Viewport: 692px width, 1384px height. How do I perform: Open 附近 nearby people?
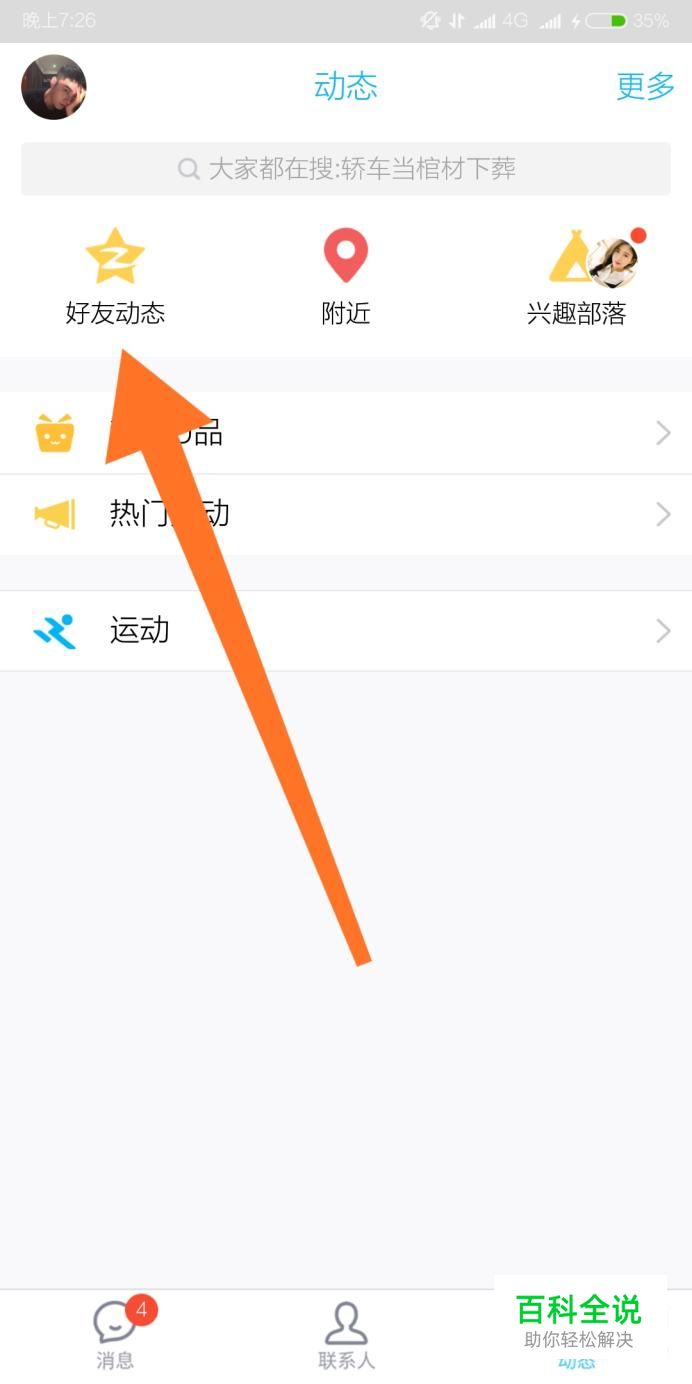coord(346,277)
